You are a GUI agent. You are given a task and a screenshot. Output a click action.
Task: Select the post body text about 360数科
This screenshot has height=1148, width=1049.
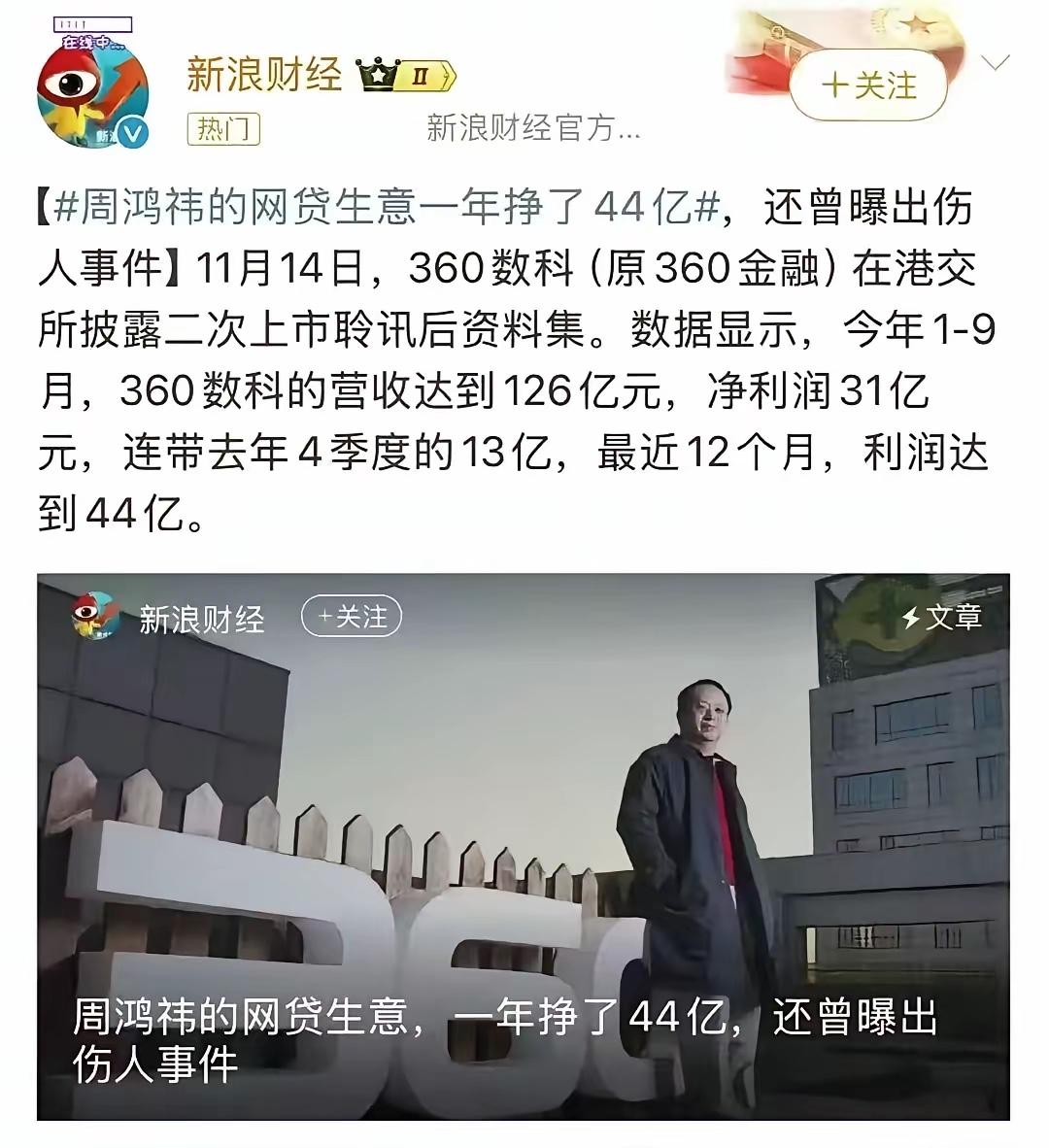click(x=486, y=388)
